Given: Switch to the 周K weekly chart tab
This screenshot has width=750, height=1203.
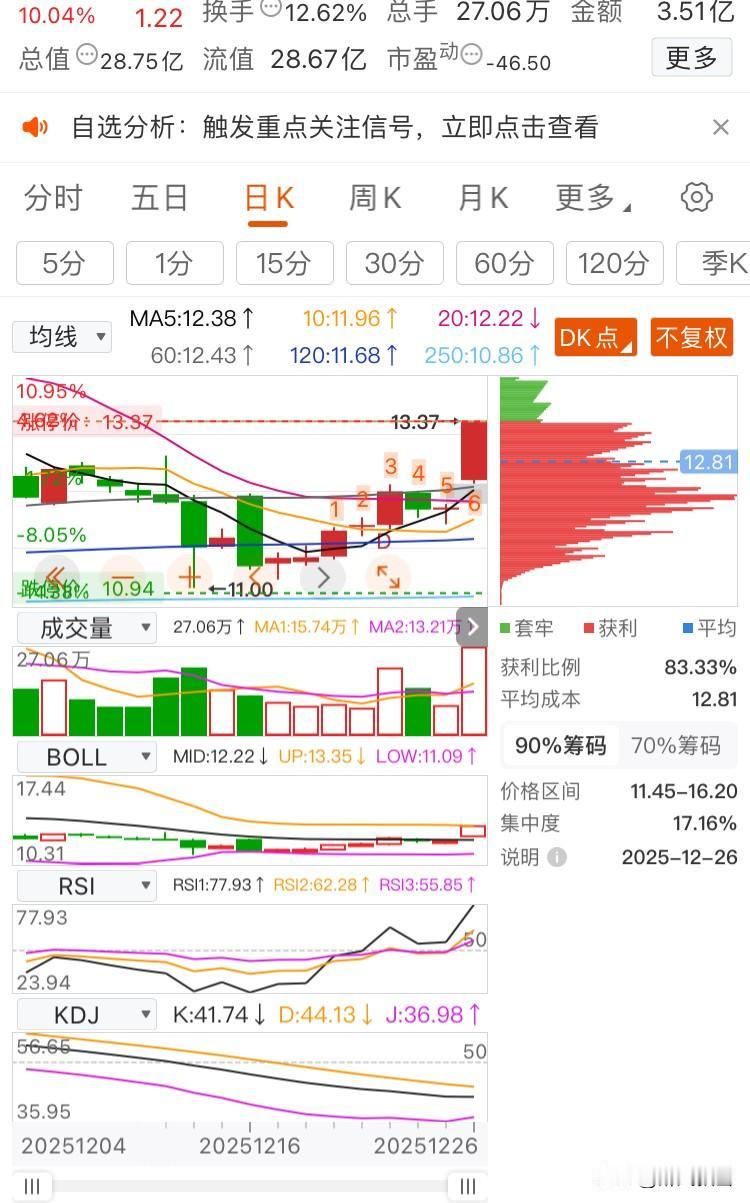Looking at the screenshot, I should 374,197.
